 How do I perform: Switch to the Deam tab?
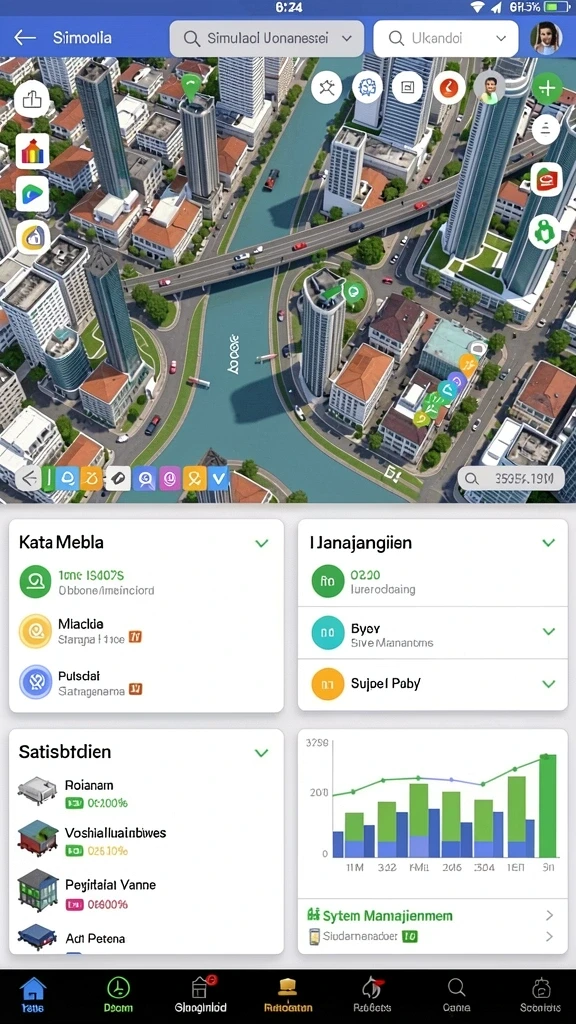click(118, 995)
